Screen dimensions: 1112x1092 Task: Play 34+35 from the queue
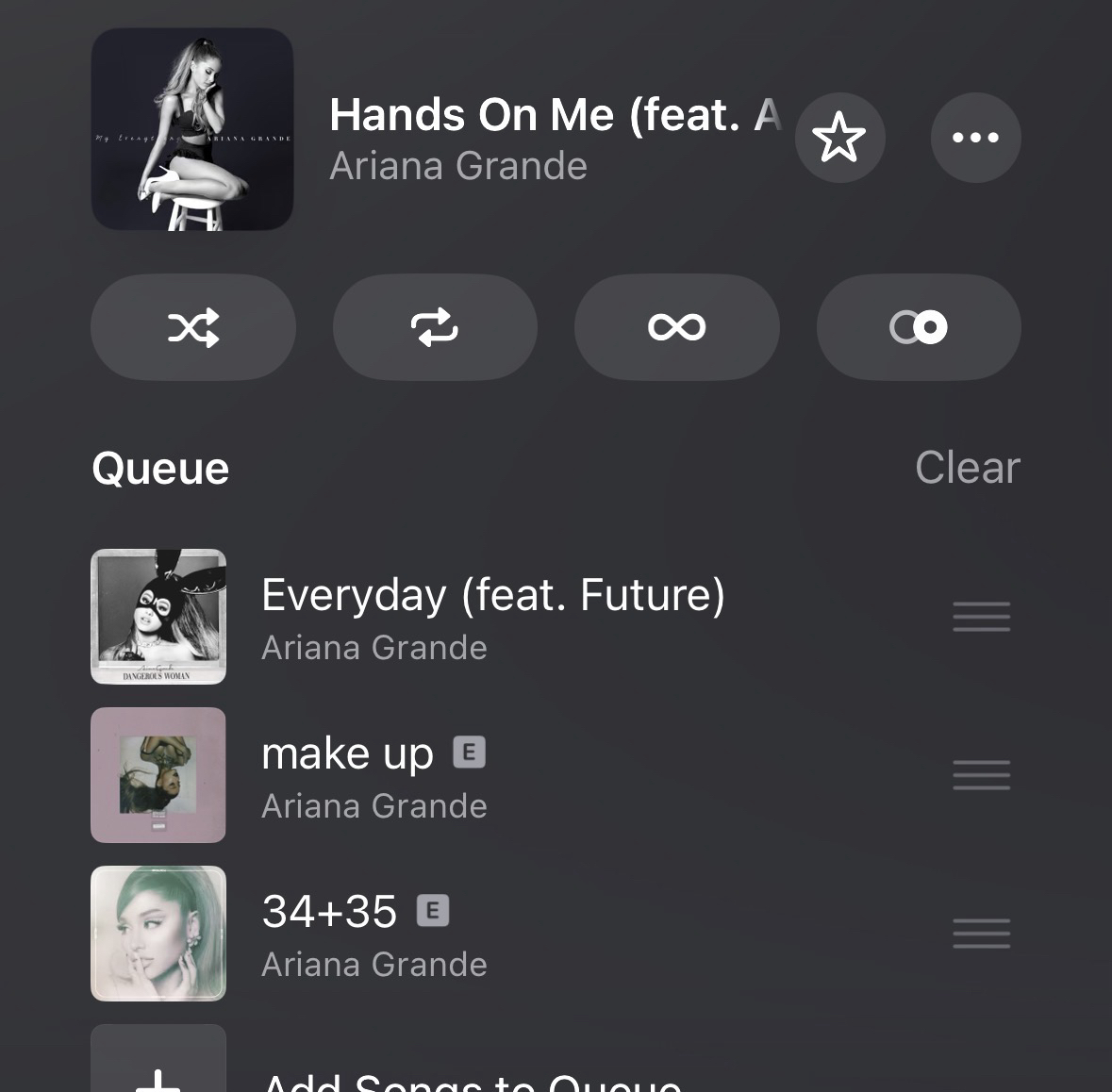click(x=373, y=934)
